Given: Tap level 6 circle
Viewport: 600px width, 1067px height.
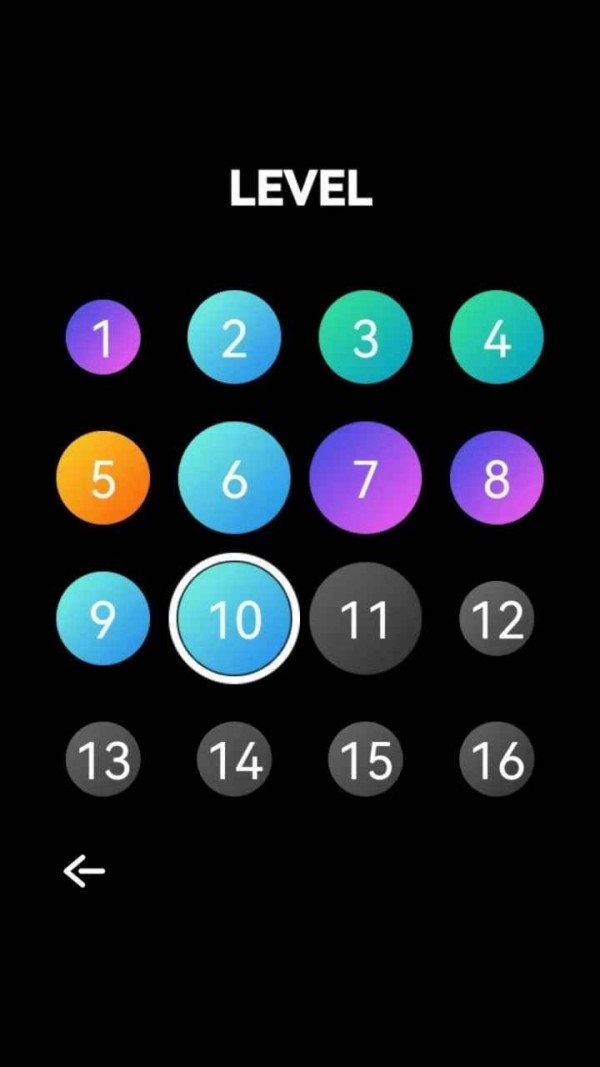Looking at the screenshot, I should [x=234, y=478].
